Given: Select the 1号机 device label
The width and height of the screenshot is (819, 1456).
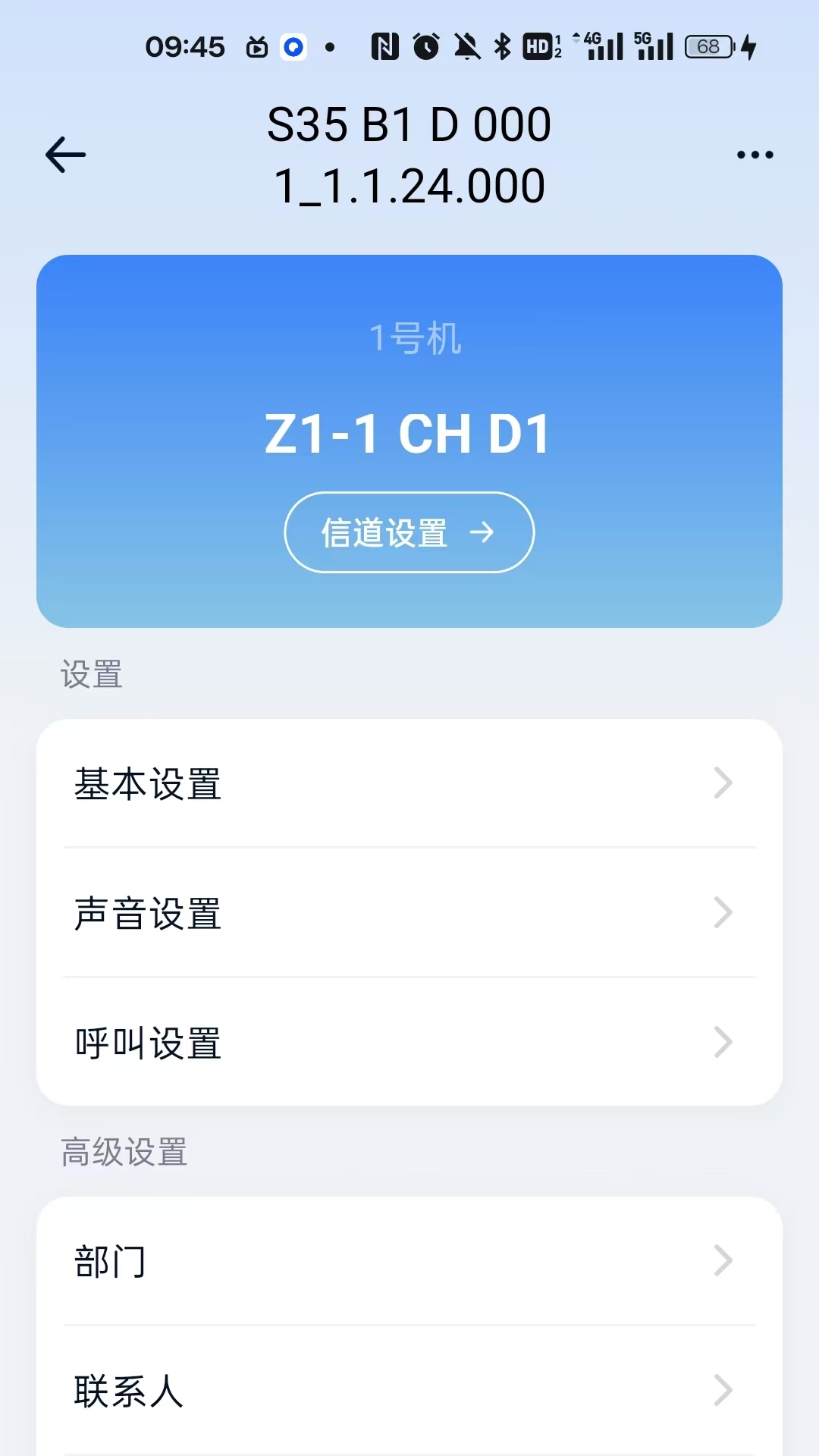Looking at the screenshot, I should pyautogui.click(x=416, y=339).
